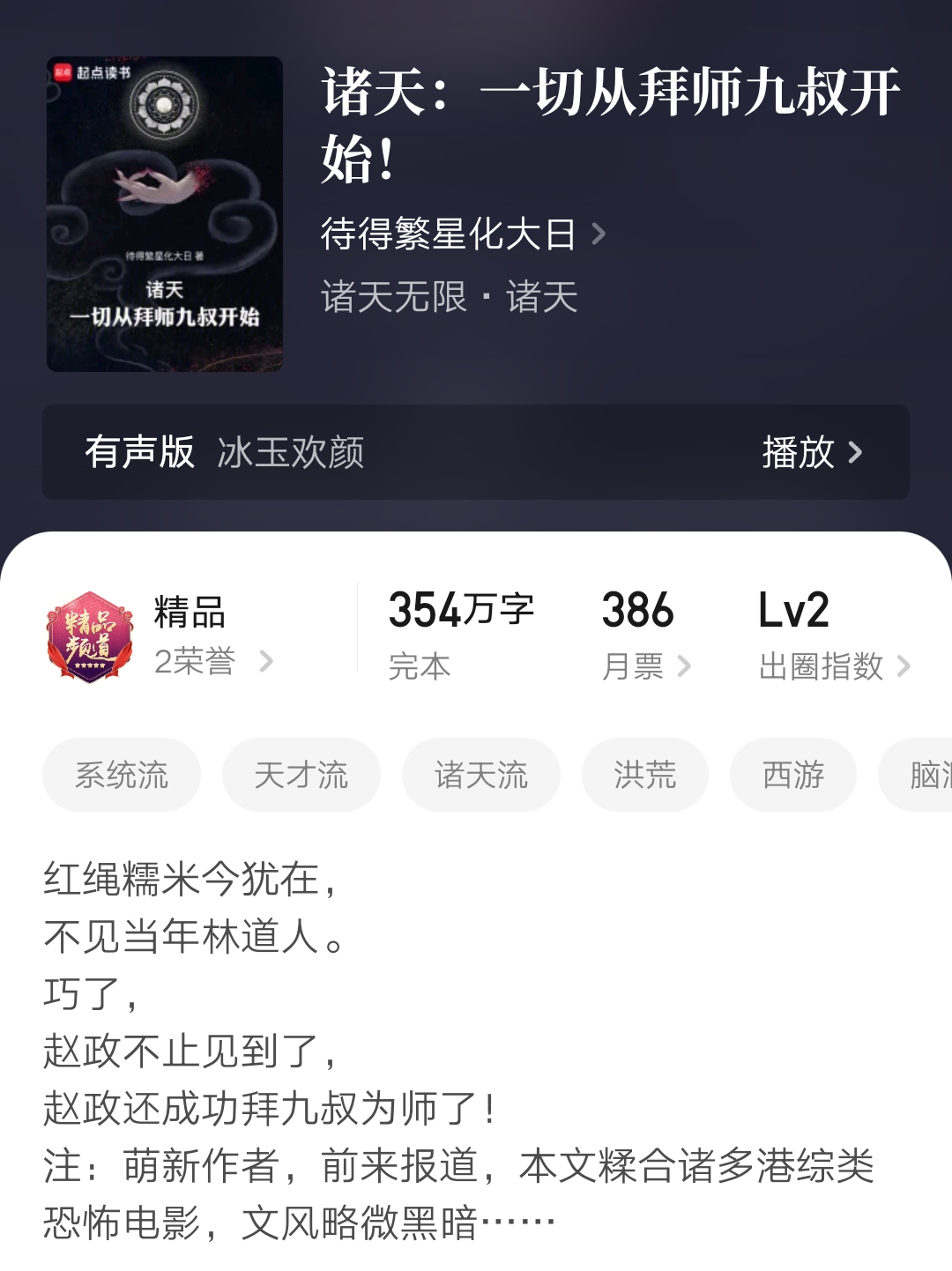
Task: Open the book cover thumbnail
Action: (163, 212)
